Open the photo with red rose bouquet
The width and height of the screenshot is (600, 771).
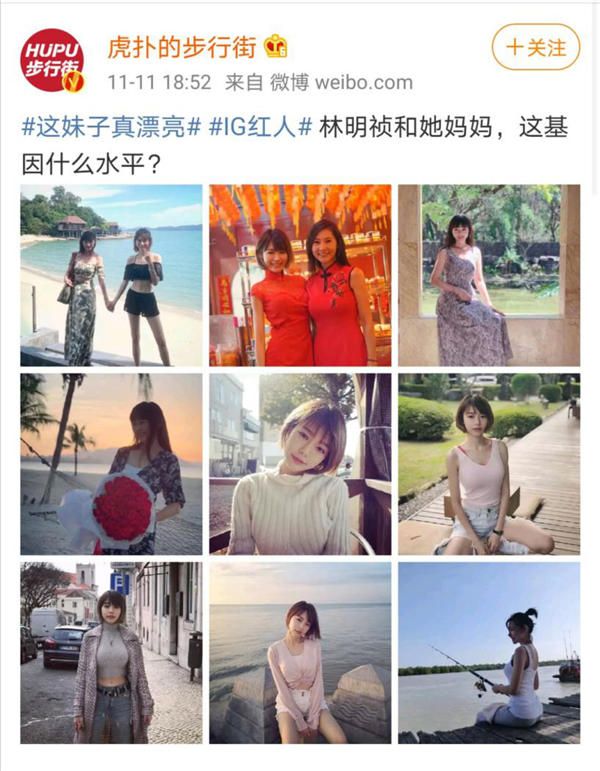[111, 464]
